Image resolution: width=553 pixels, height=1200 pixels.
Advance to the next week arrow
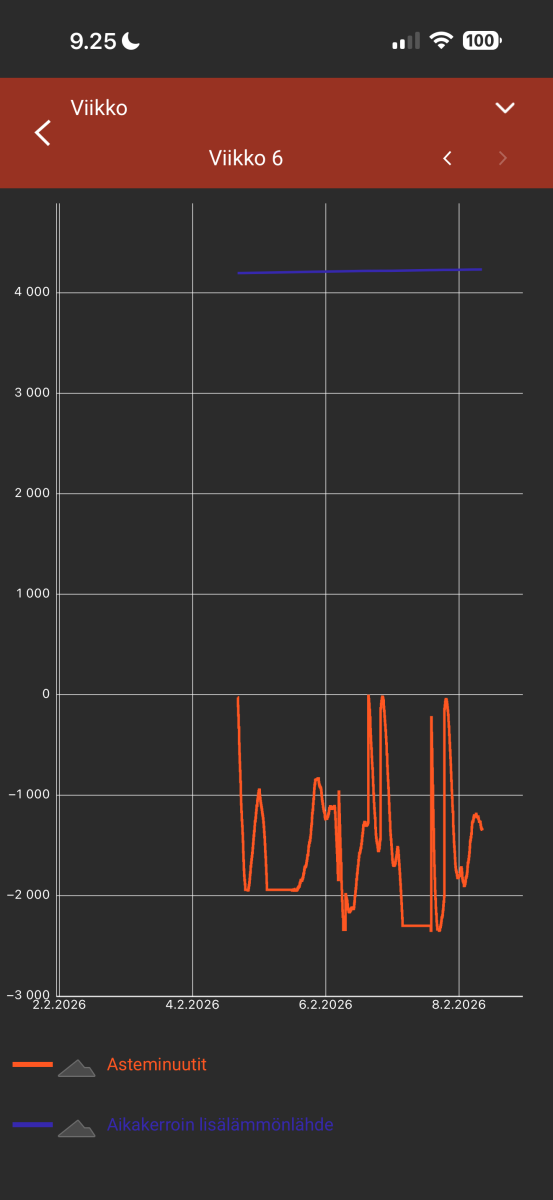[503, 158]
